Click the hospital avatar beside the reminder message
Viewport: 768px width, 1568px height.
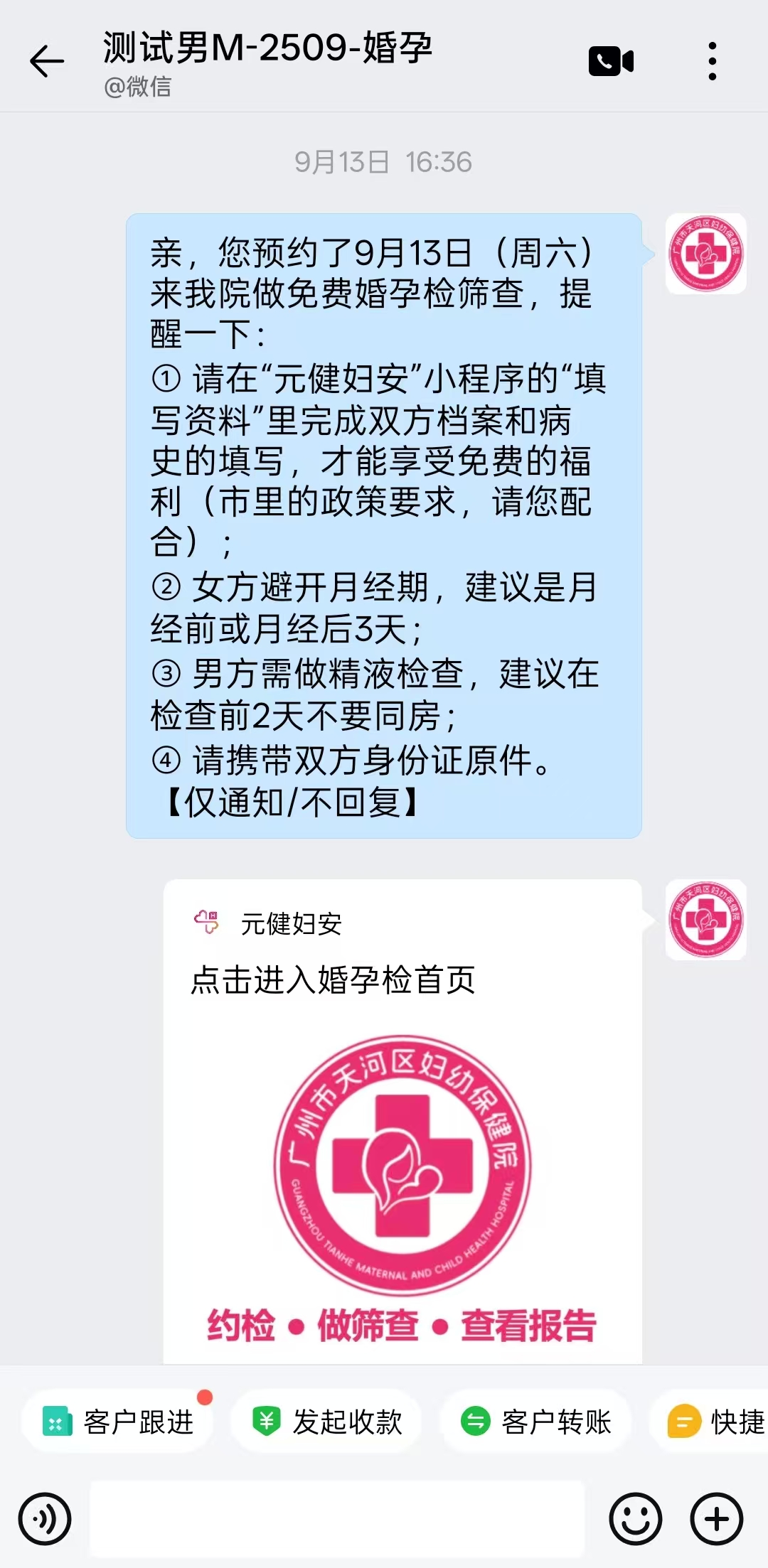pos(705,254)
